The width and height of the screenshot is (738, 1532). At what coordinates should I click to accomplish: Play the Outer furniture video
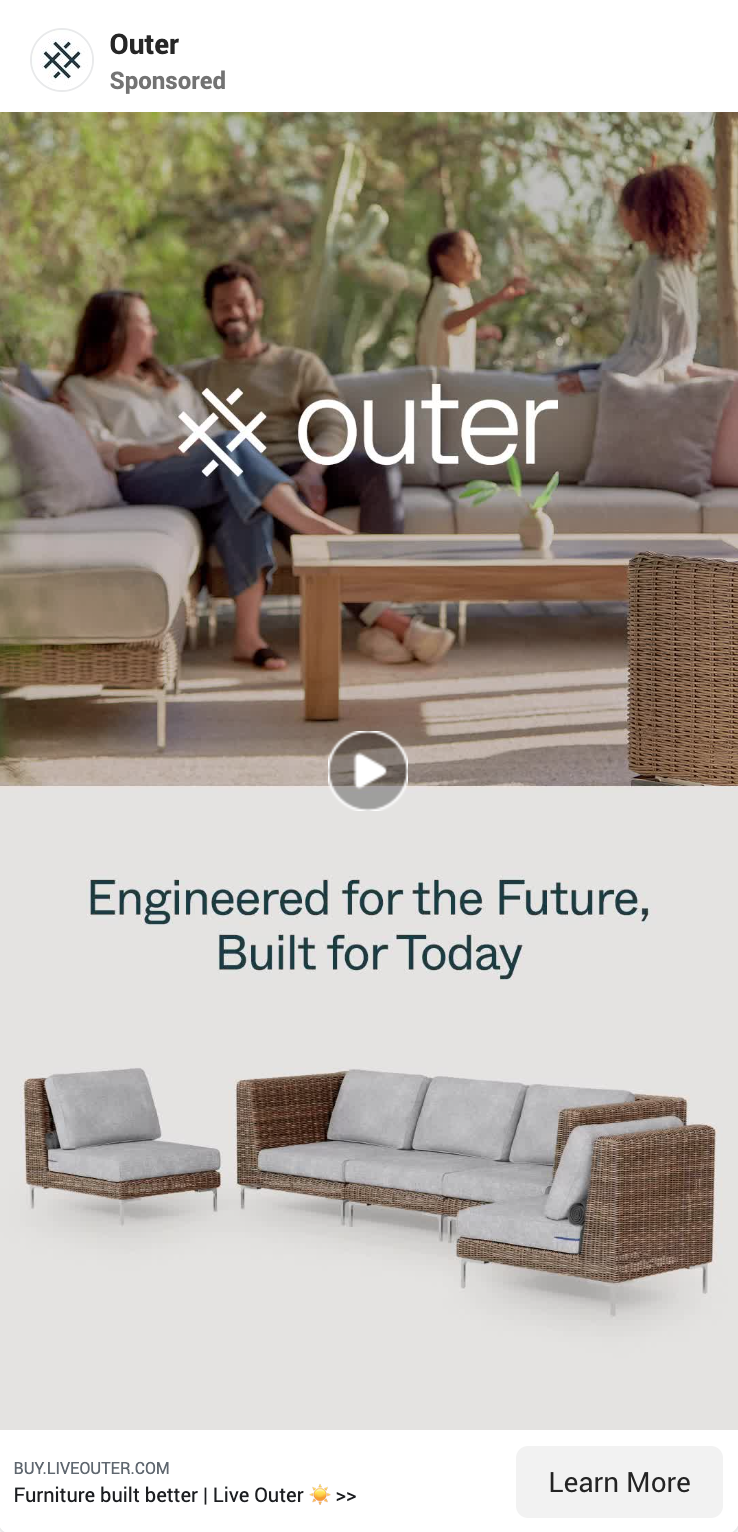tap(368, 771)
